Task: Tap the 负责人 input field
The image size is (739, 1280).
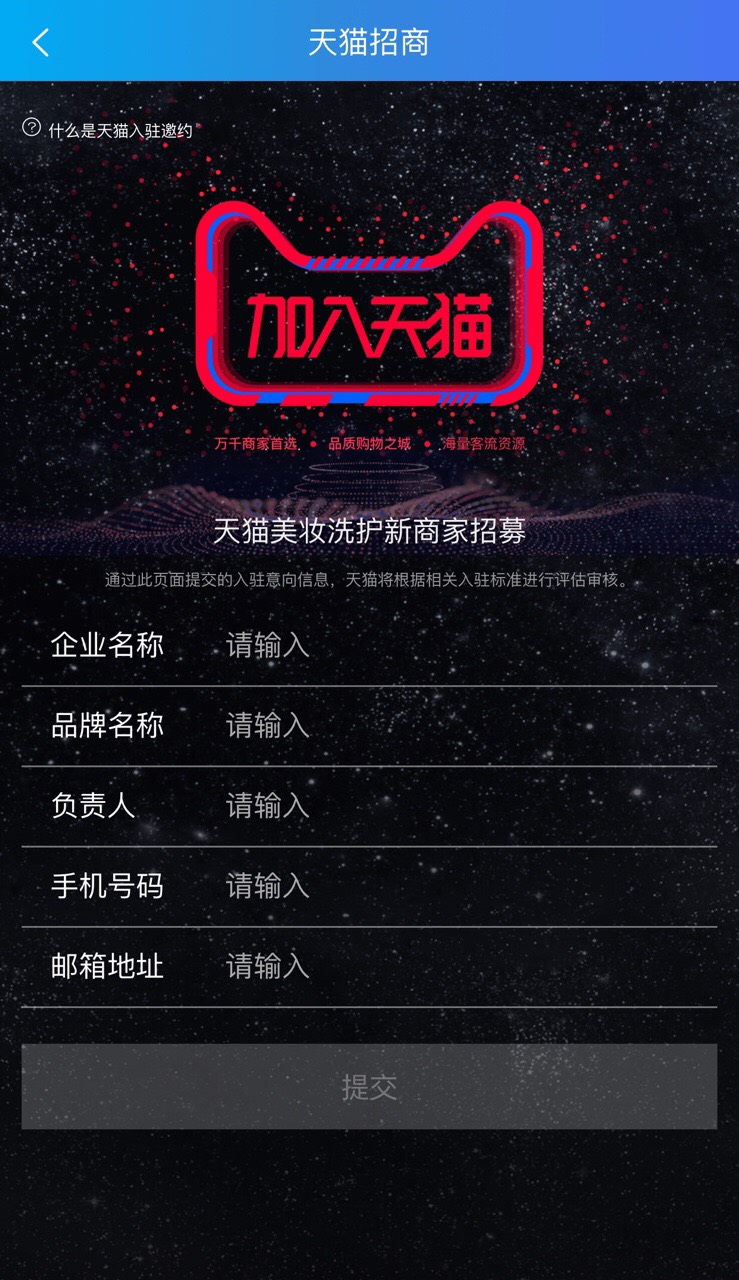Action: point(460,806)
